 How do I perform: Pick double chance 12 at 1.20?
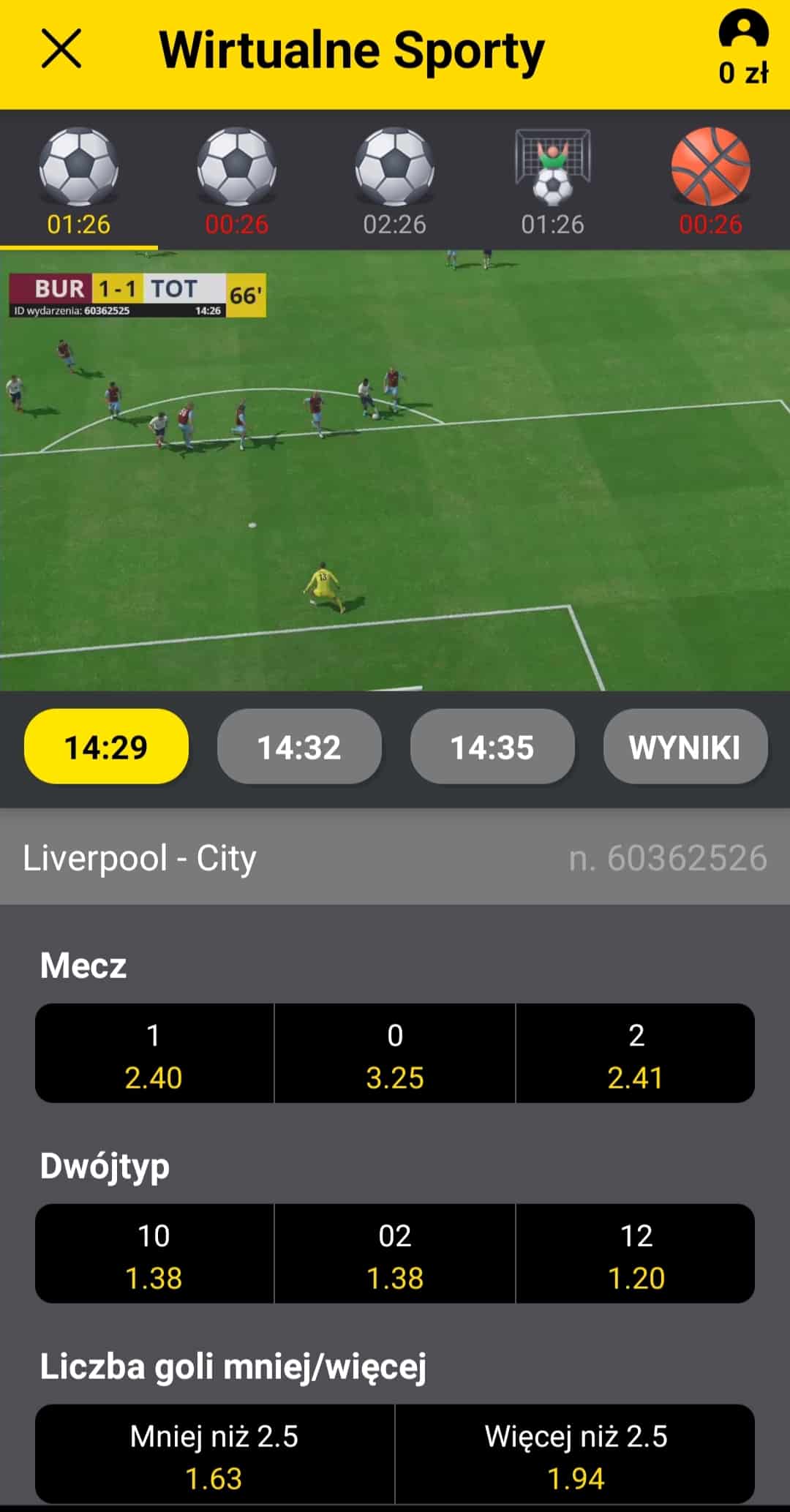[x=636, y=1254]
